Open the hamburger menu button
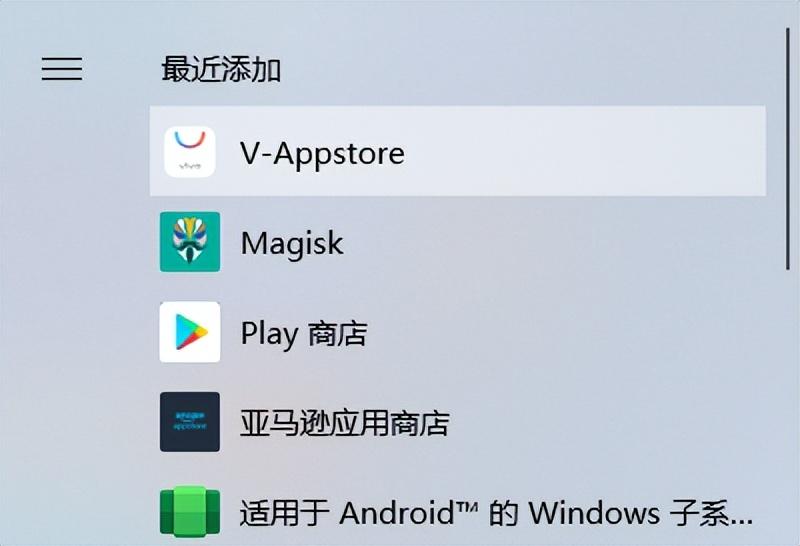 62,69
